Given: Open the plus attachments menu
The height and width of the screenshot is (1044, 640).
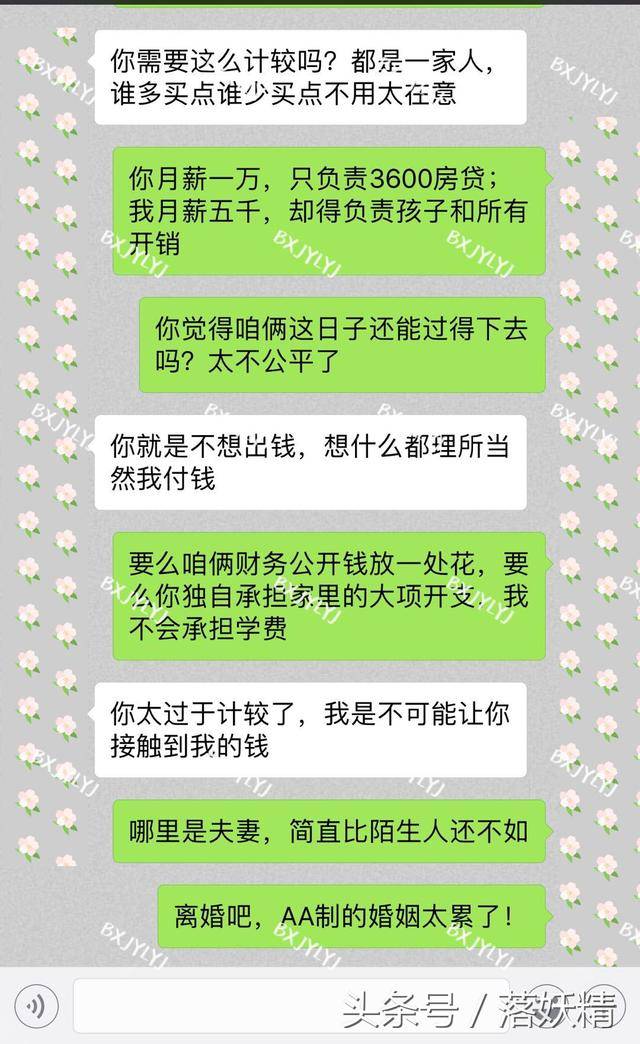Looking at the screenshot, I should pyautogui.click(x=604, y=1005).
